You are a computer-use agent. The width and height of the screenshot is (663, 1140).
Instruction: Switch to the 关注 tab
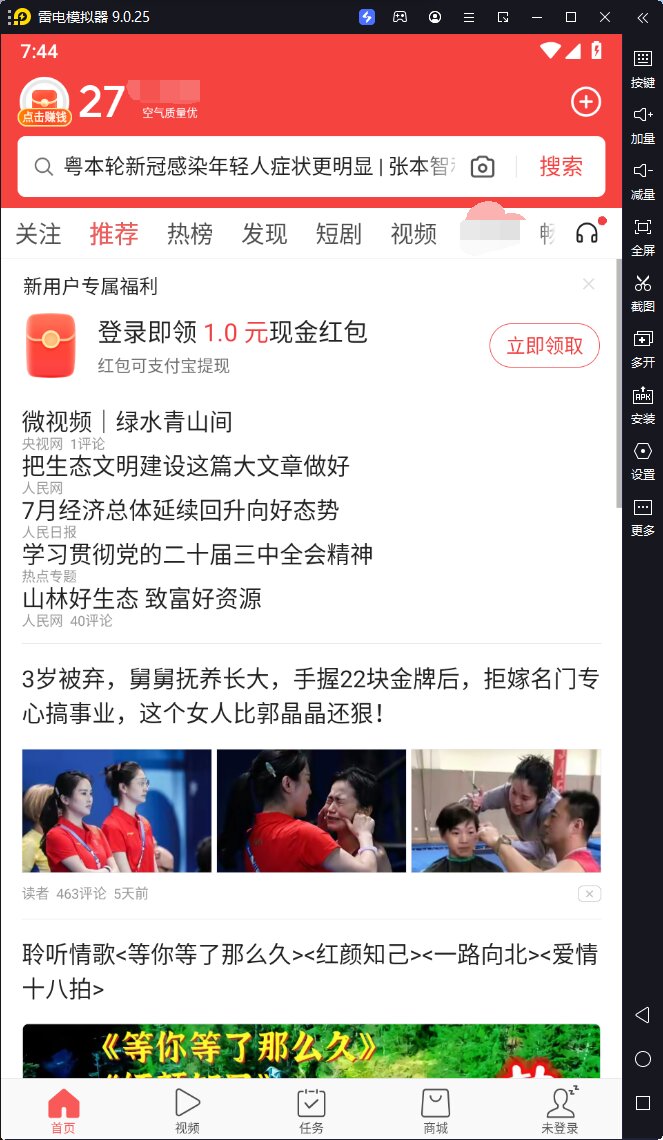pos(39,234)
